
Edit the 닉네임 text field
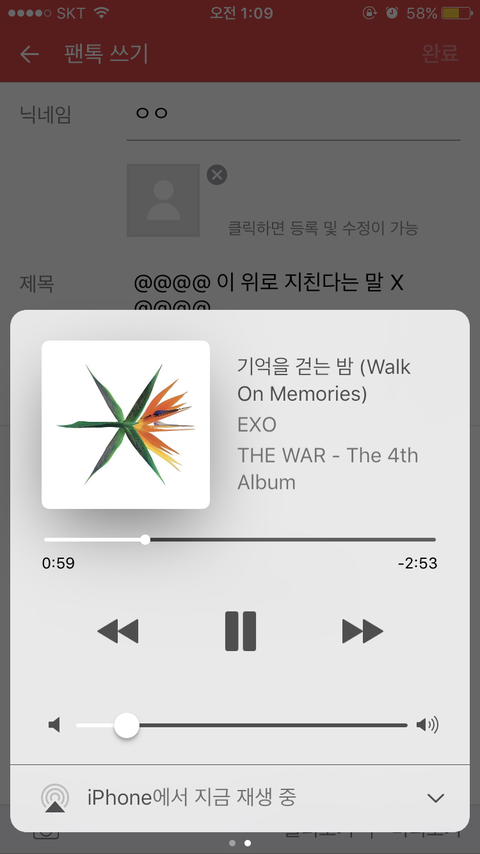tap(293, 115)
